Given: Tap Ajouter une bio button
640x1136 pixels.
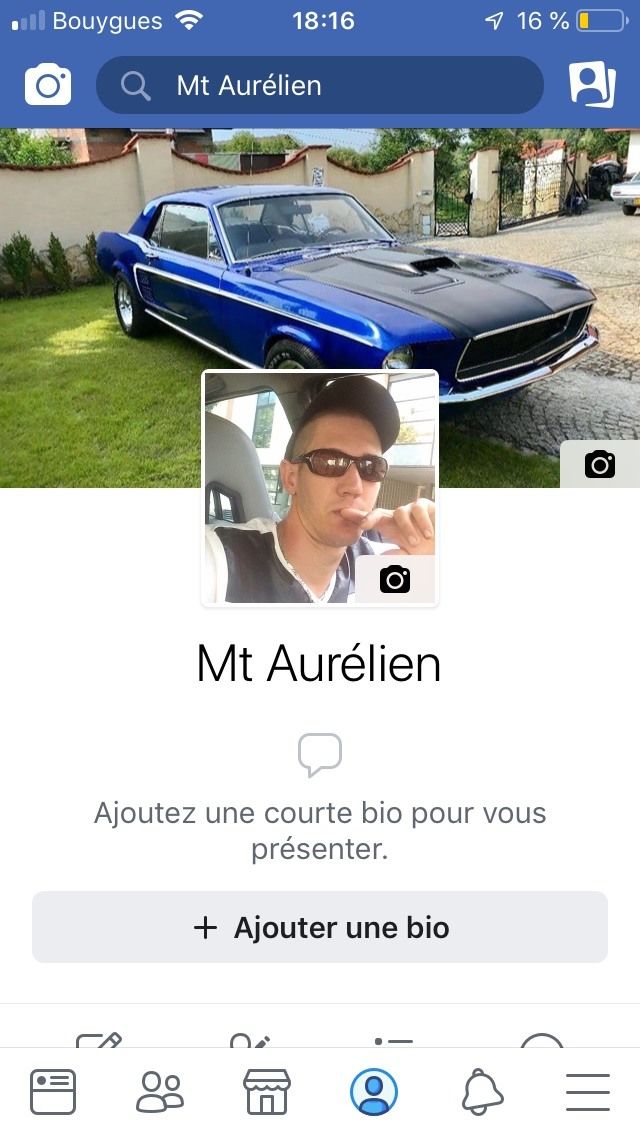Looking at the screenshot, I should [x=320, y=927].
